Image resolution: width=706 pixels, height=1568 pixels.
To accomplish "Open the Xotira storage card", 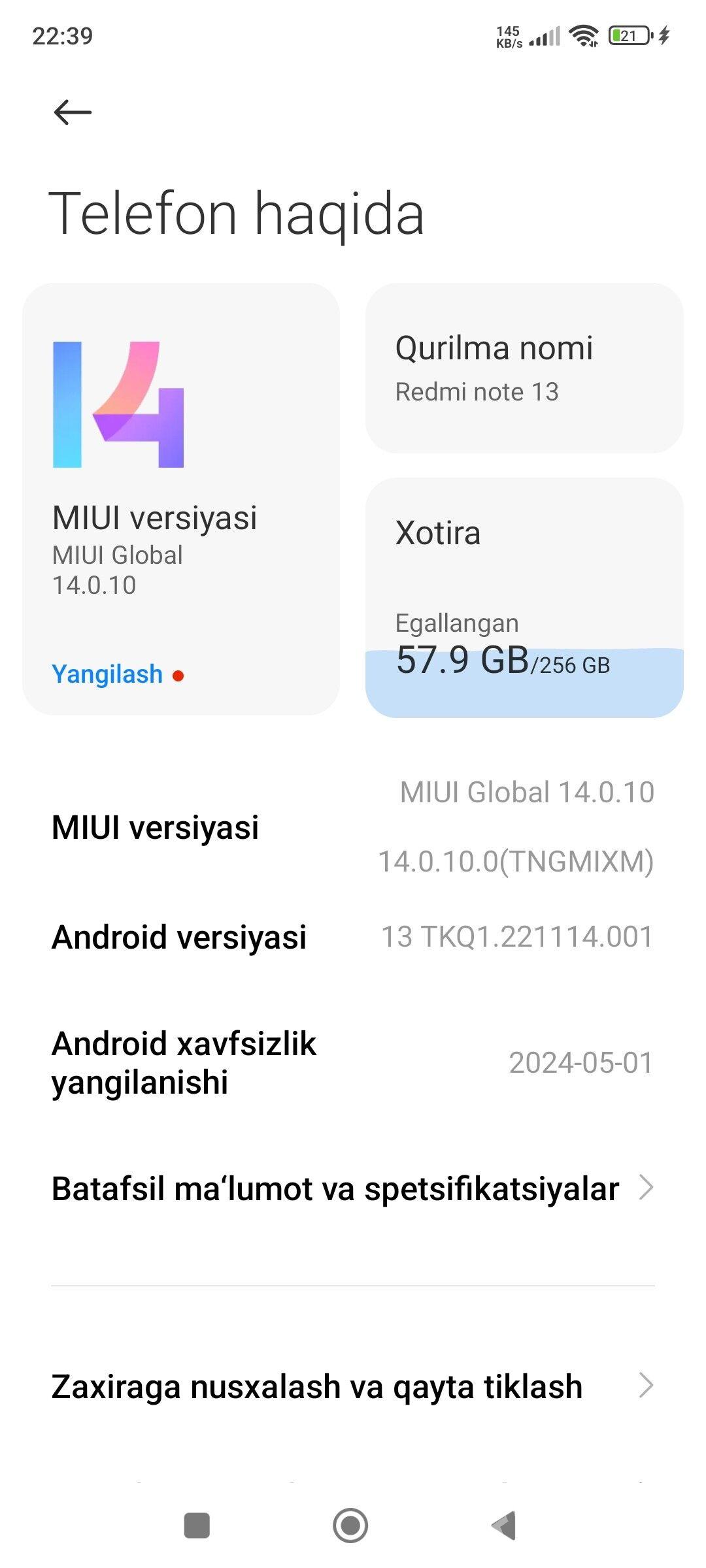I will coord(524,597).
